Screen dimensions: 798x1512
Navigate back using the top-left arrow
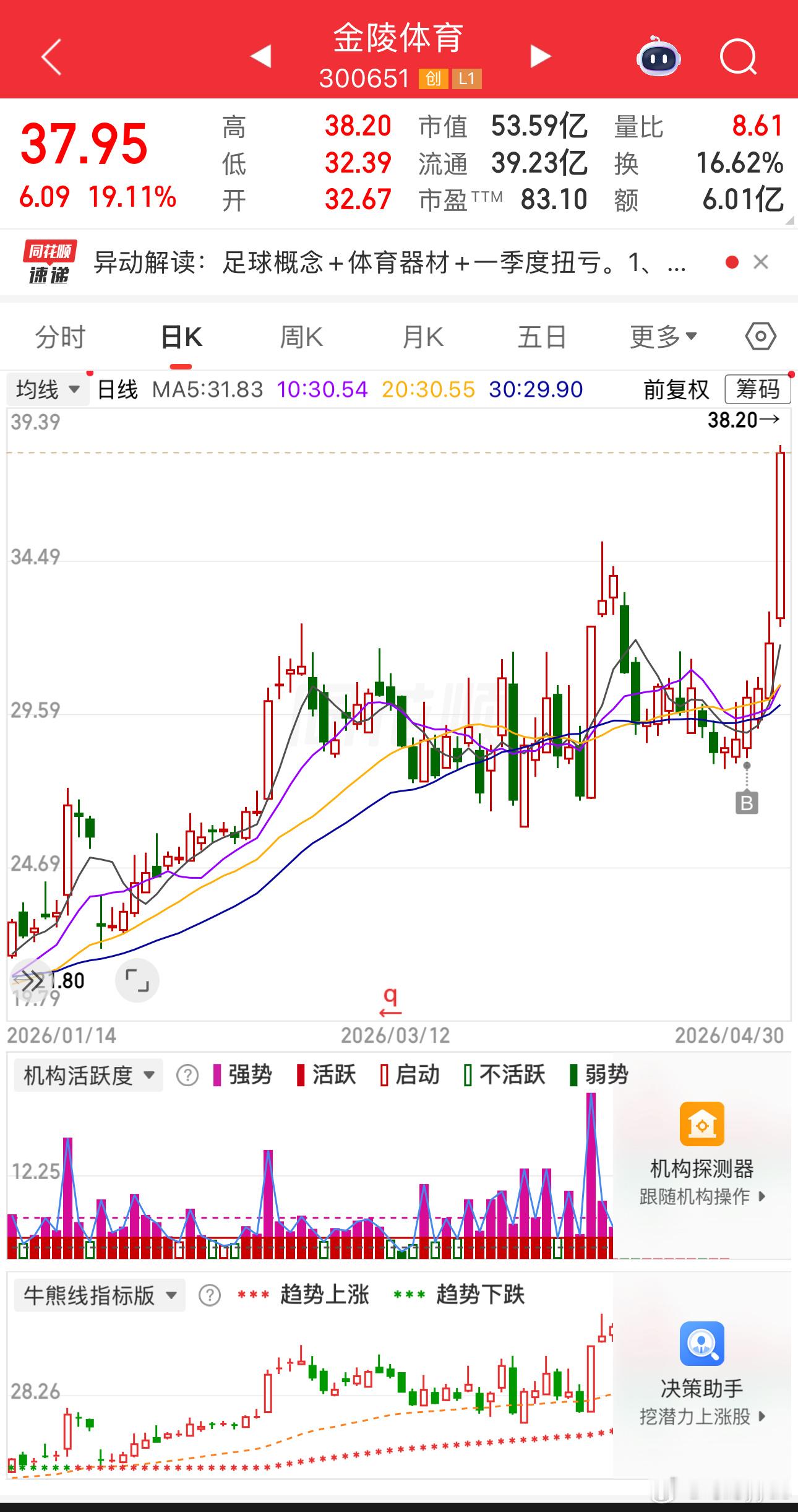(50, 57)
